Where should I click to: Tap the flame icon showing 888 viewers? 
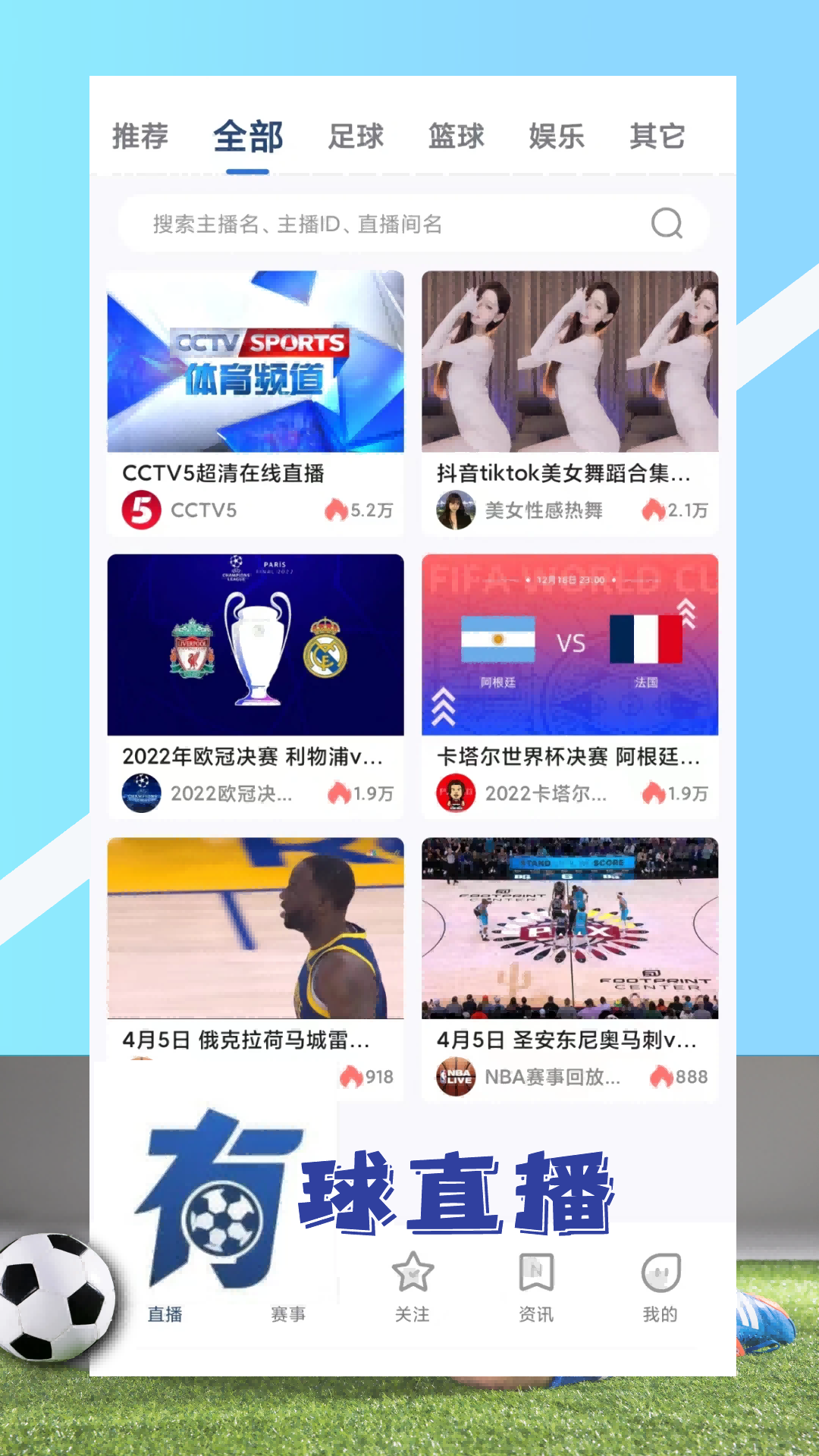click(x=661, y=1075)
